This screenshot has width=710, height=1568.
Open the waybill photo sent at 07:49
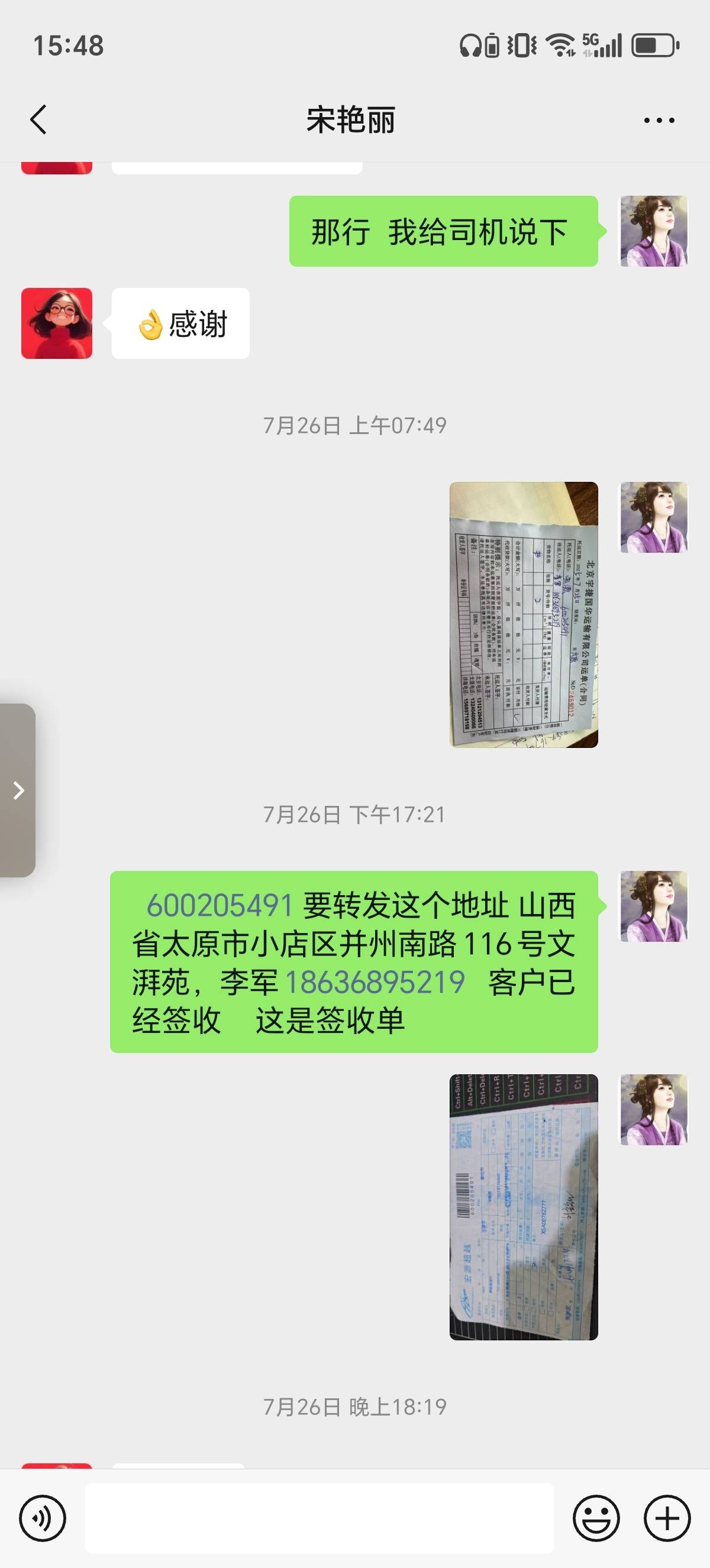coord(523,614)
